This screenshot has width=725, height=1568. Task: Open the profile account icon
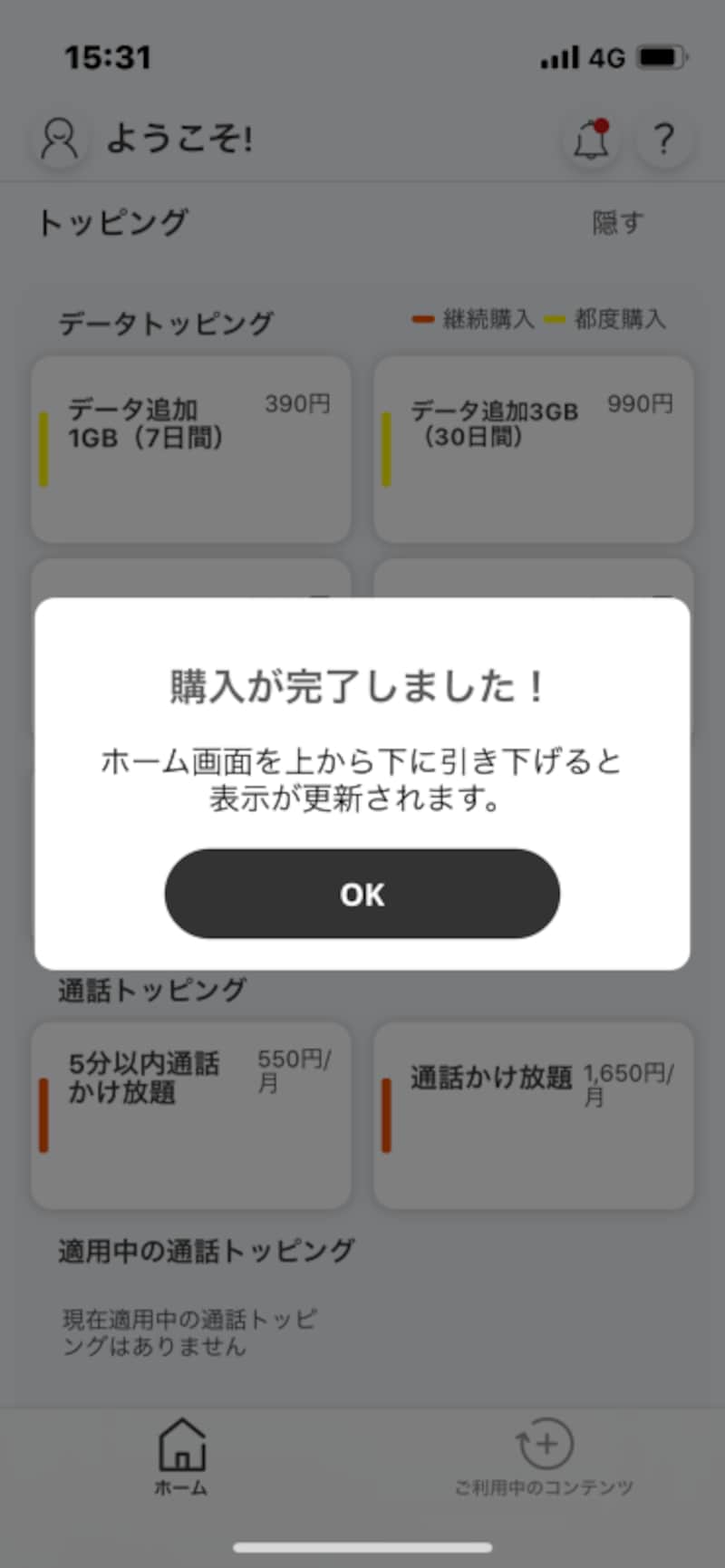pyautogui.click(x=57, y=139)
